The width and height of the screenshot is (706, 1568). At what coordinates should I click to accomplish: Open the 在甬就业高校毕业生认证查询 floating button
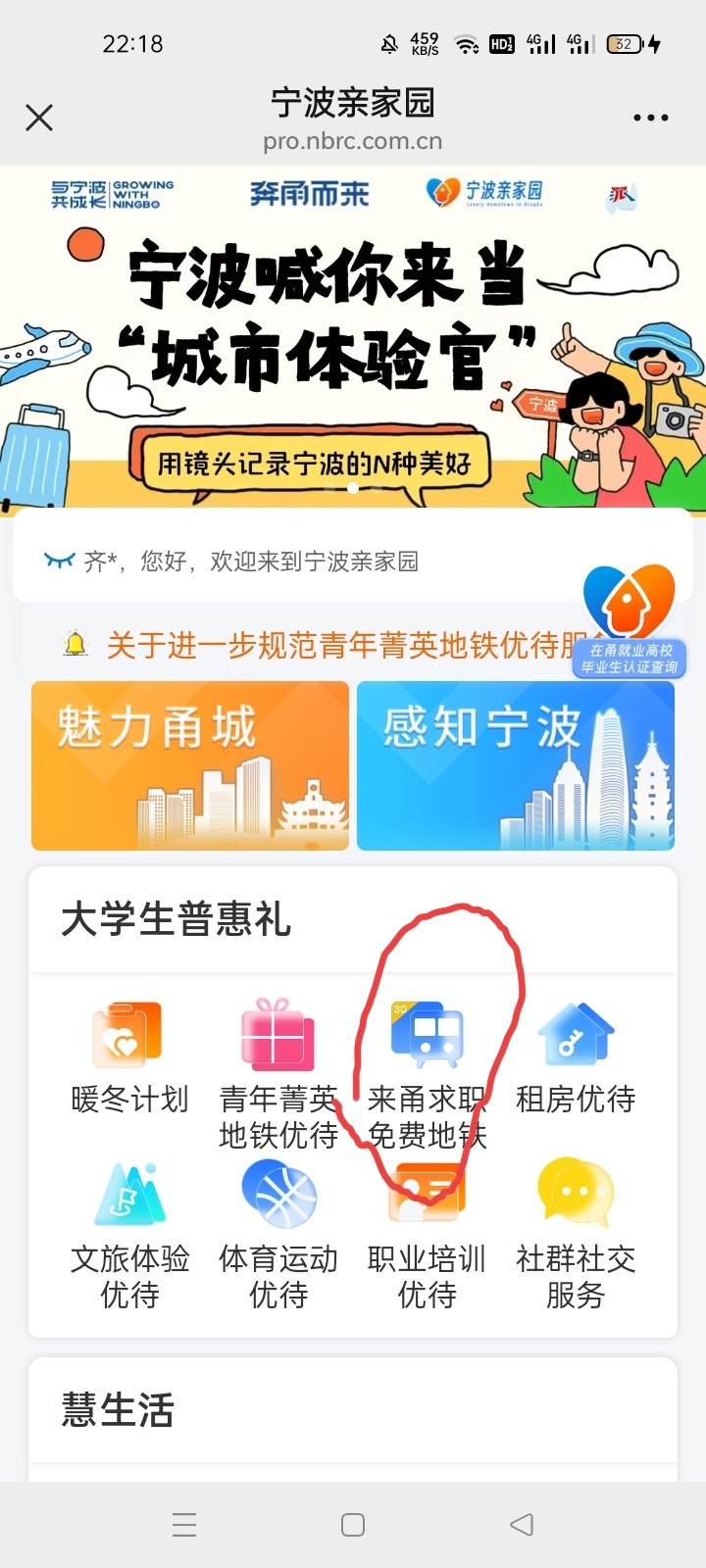(630, 622)
